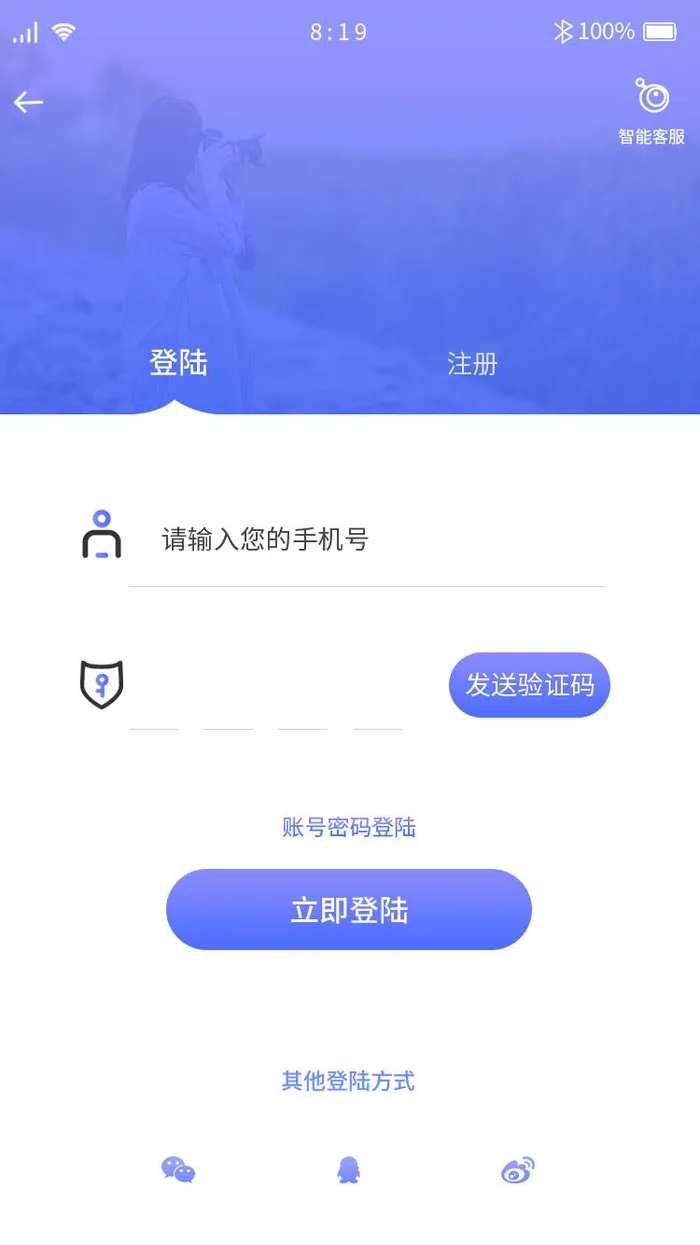Image resolution: width=700 pixels, height=1245 pixels.
Task: Log in with Weibo
Action: (x=518, y=1169)
